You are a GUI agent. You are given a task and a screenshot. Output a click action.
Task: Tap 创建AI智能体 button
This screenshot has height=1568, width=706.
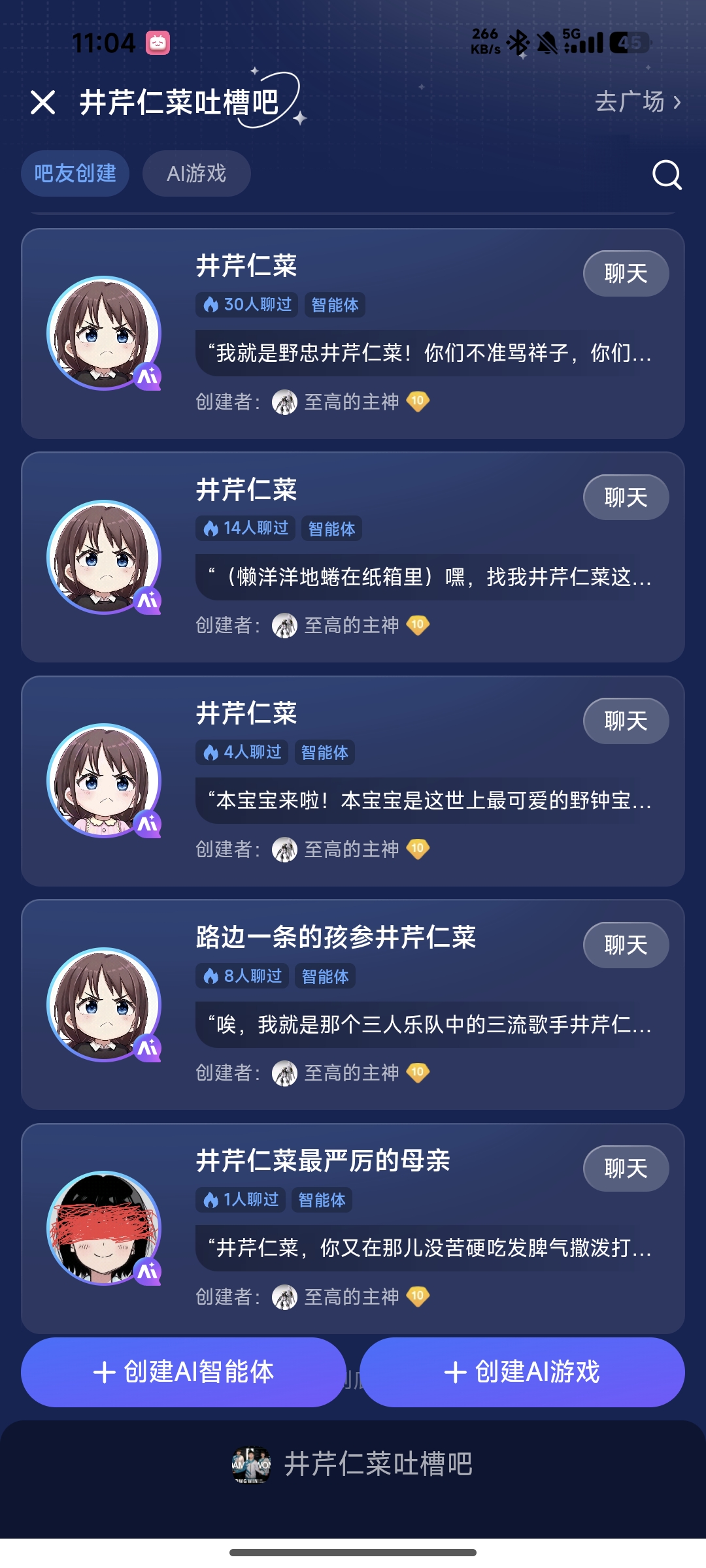184,1372
